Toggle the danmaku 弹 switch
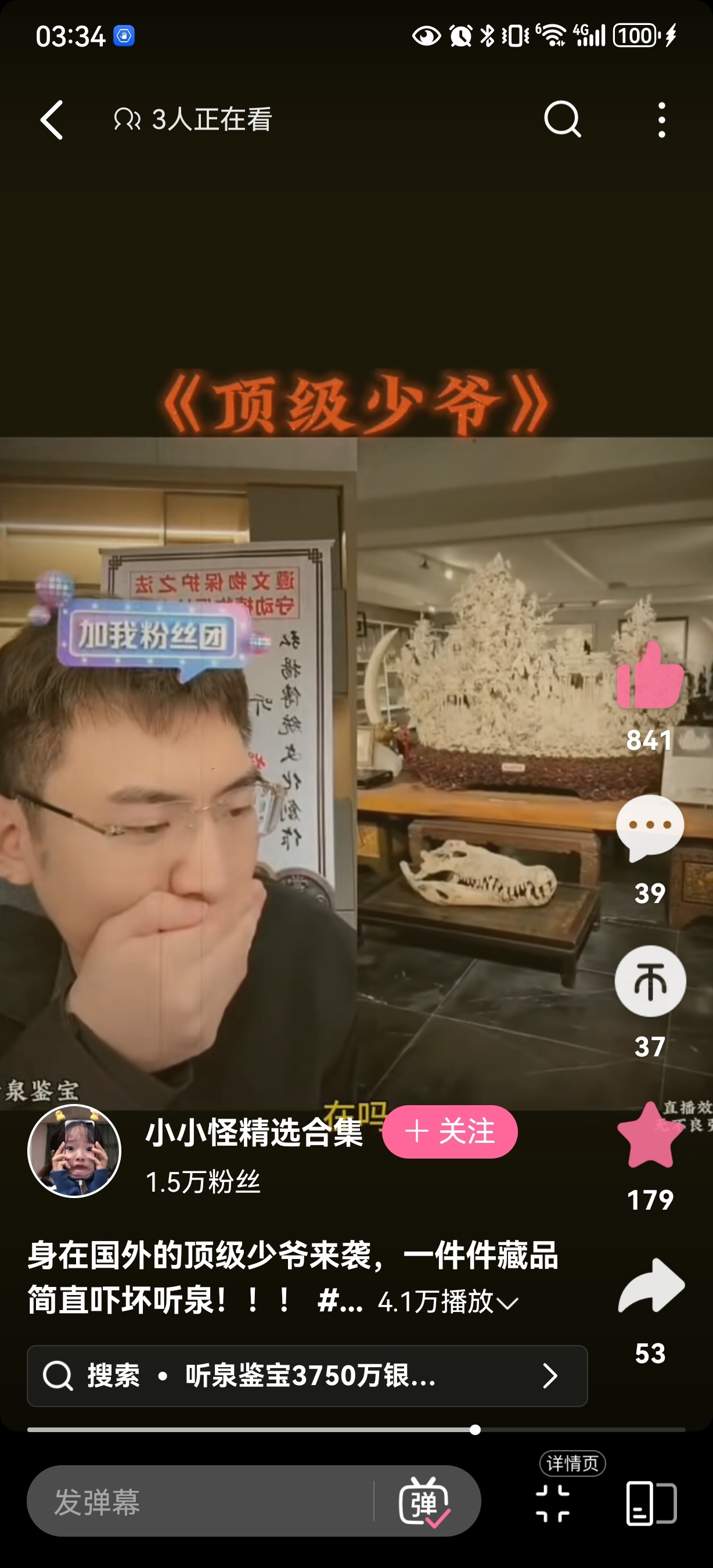Screen dimensions: 713x1568 (x=424, y=1502)
